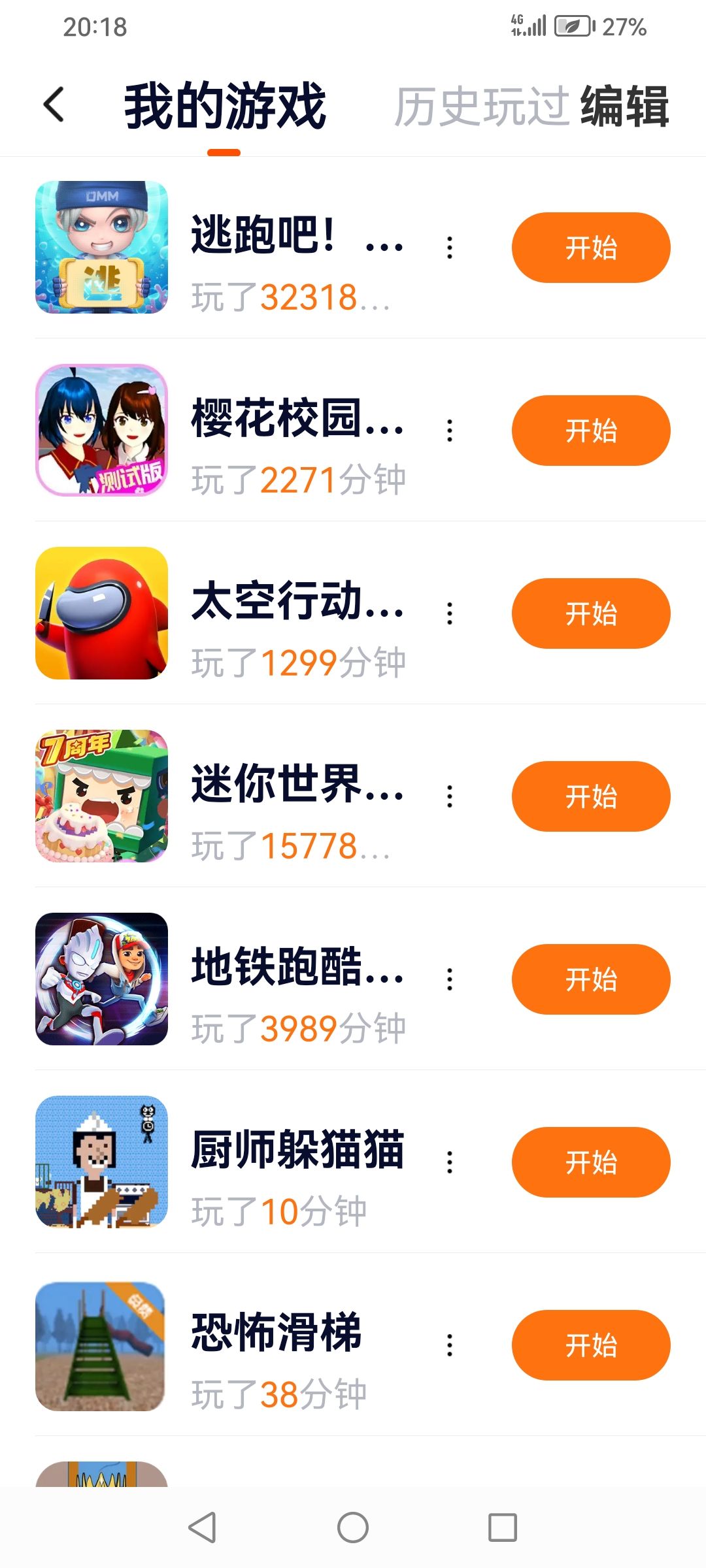This screenshot has width=706, height=1568.
Task: Open the three-dot menu for 厨师躲猫猫
Action: click(x=450, y=1162)
